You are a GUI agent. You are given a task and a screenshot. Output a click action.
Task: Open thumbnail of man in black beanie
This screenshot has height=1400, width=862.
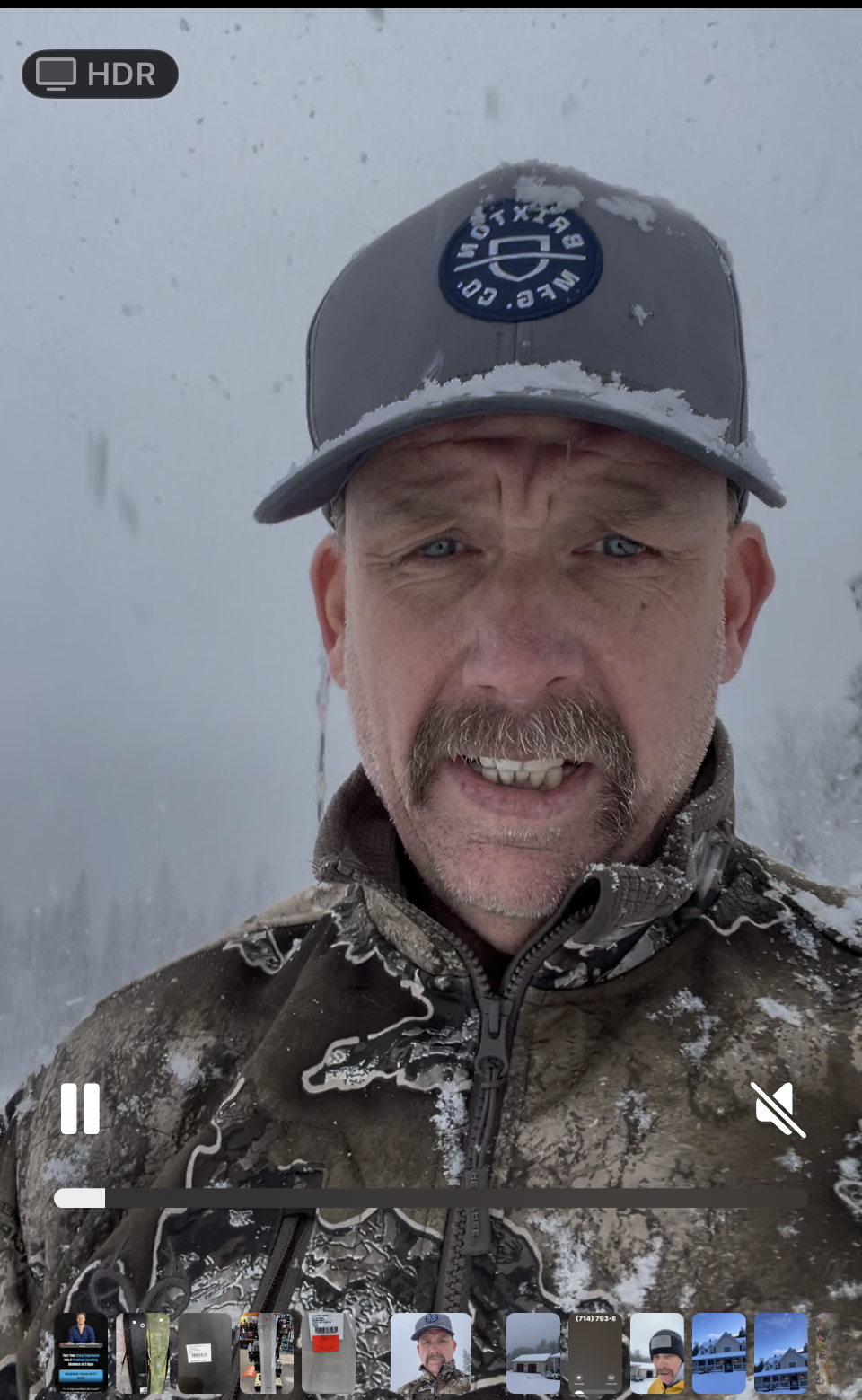pos(657,1353)
